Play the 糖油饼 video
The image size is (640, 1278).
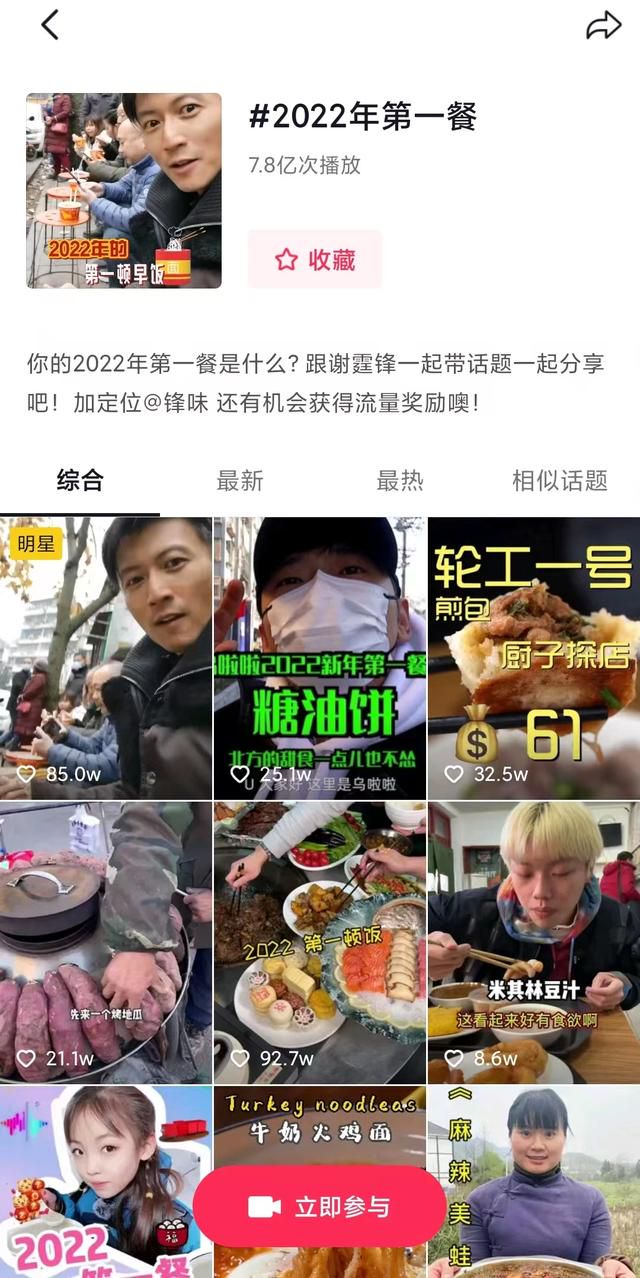click(320, 658)
